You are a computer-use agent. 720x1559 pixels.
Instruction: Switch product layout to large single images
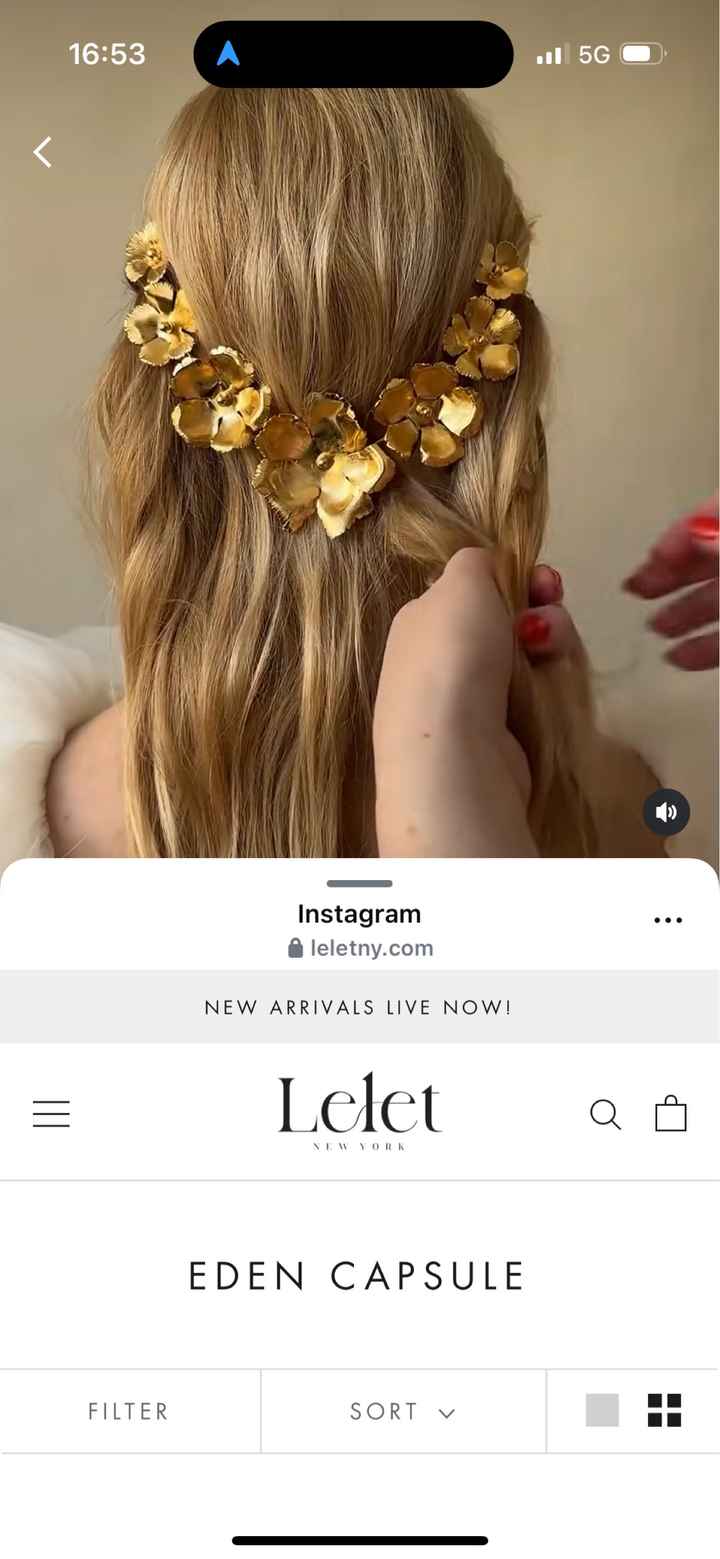pyautogui.click(x=602, y=1411)
